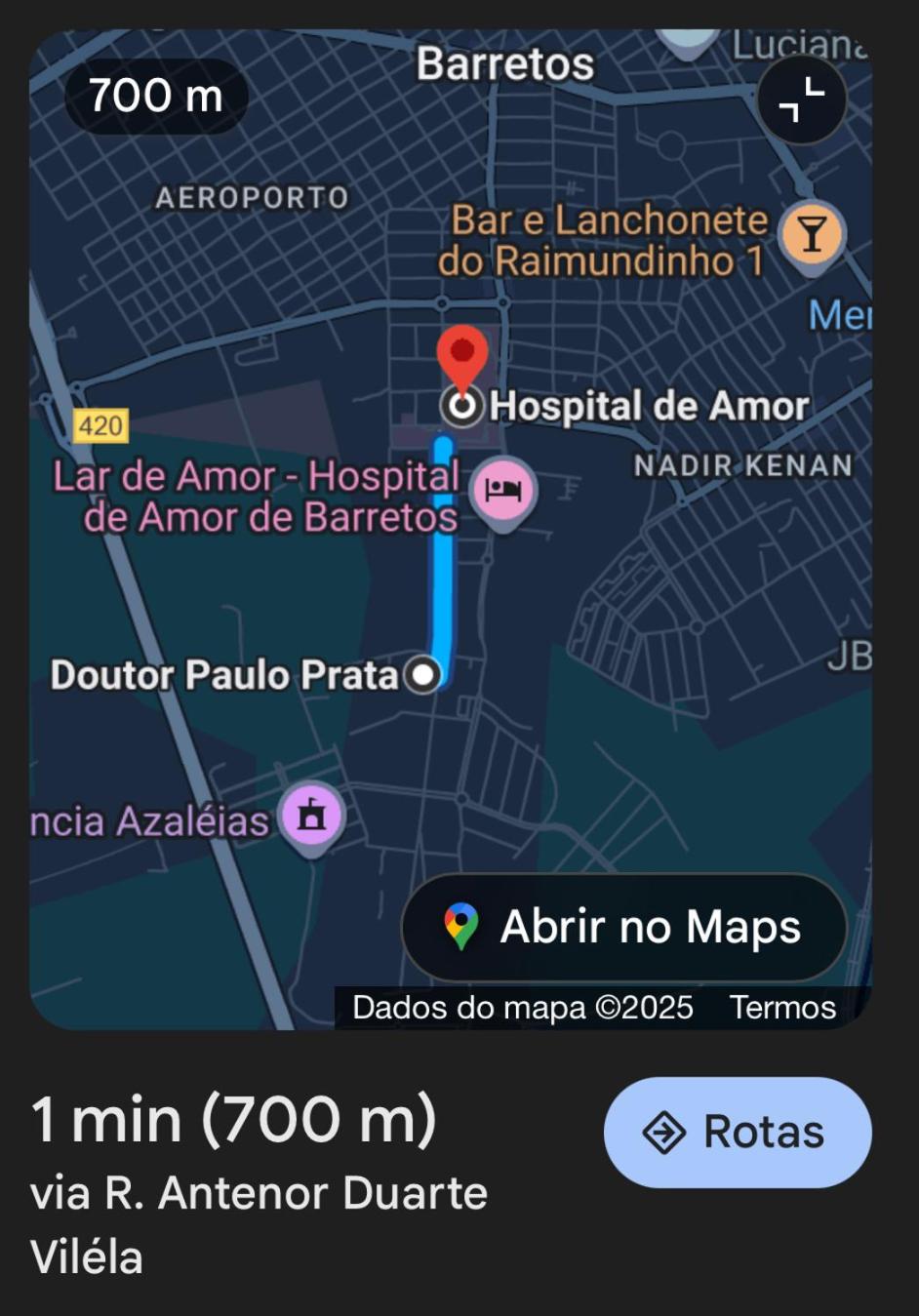The width and height of the screenshot is (919, 1316).
Task: Collapse the expanded map view
Action: pyautogui.click(x=801, y=100)
